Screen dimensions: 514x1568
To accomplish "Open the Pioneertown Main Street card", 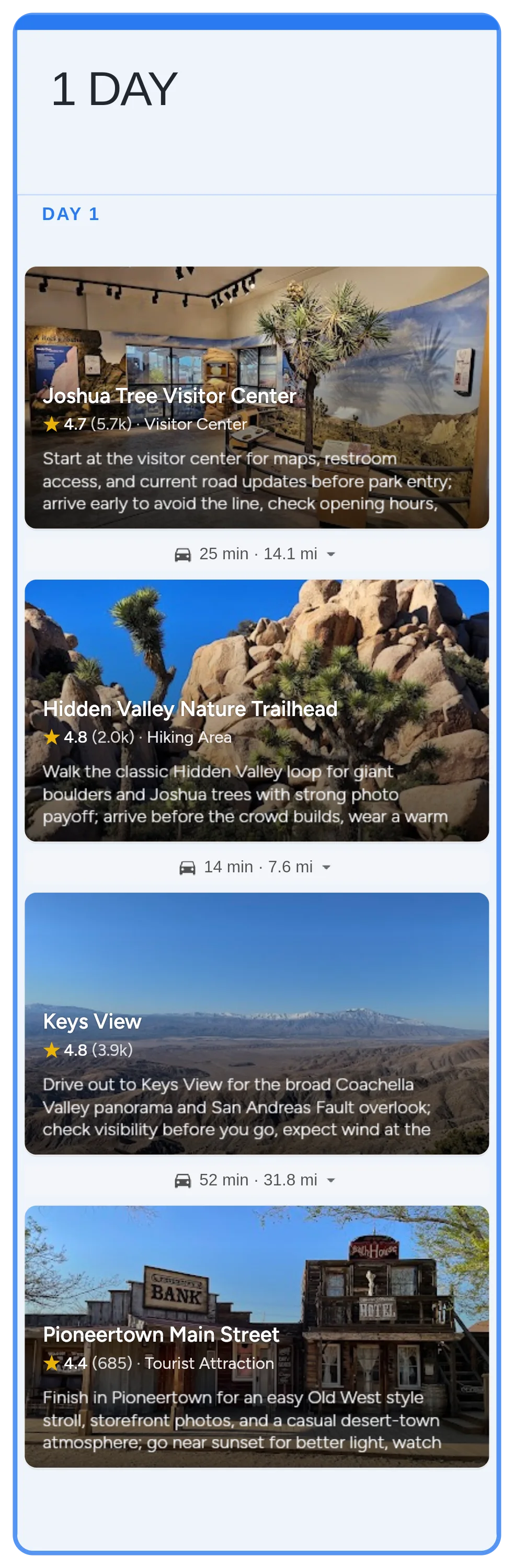I will [x=256, y=1335].
